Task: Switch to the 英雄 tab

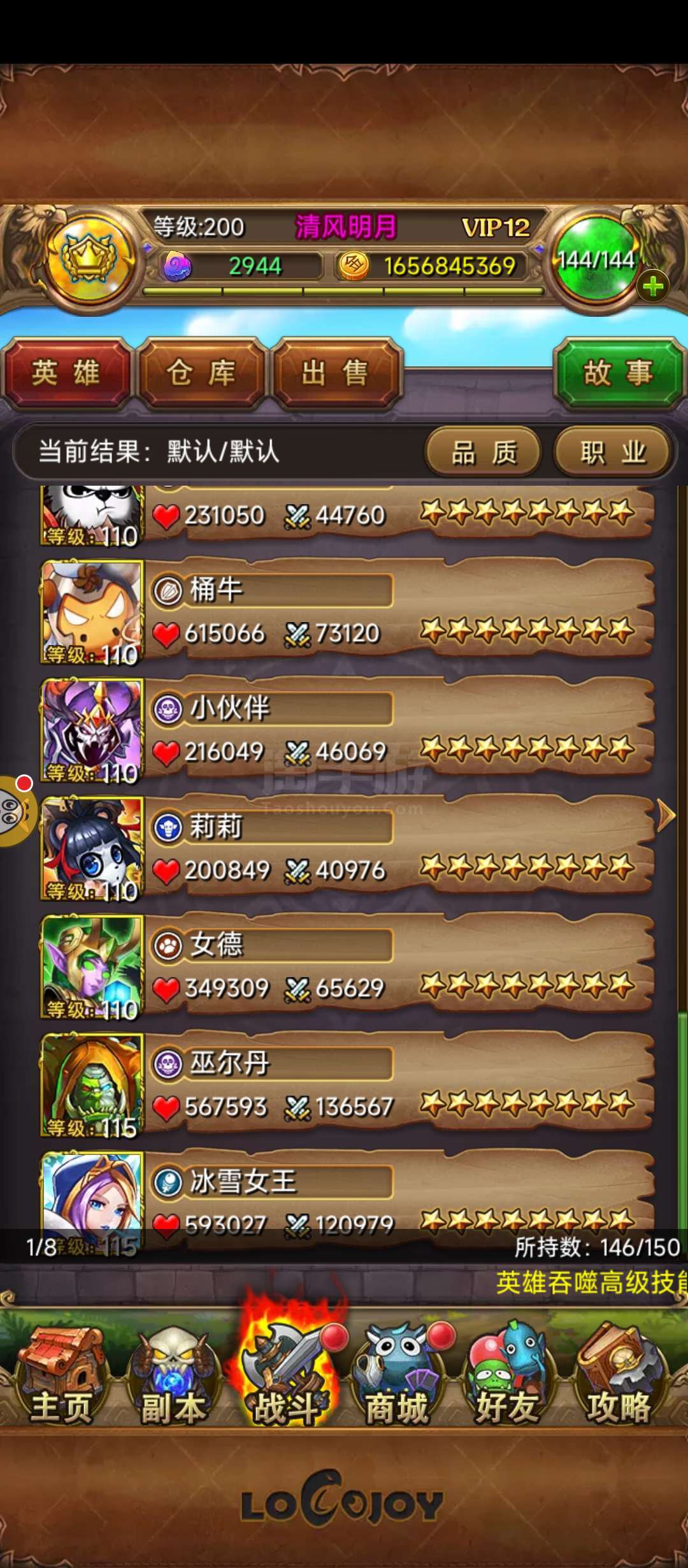Action: [67, 373]
